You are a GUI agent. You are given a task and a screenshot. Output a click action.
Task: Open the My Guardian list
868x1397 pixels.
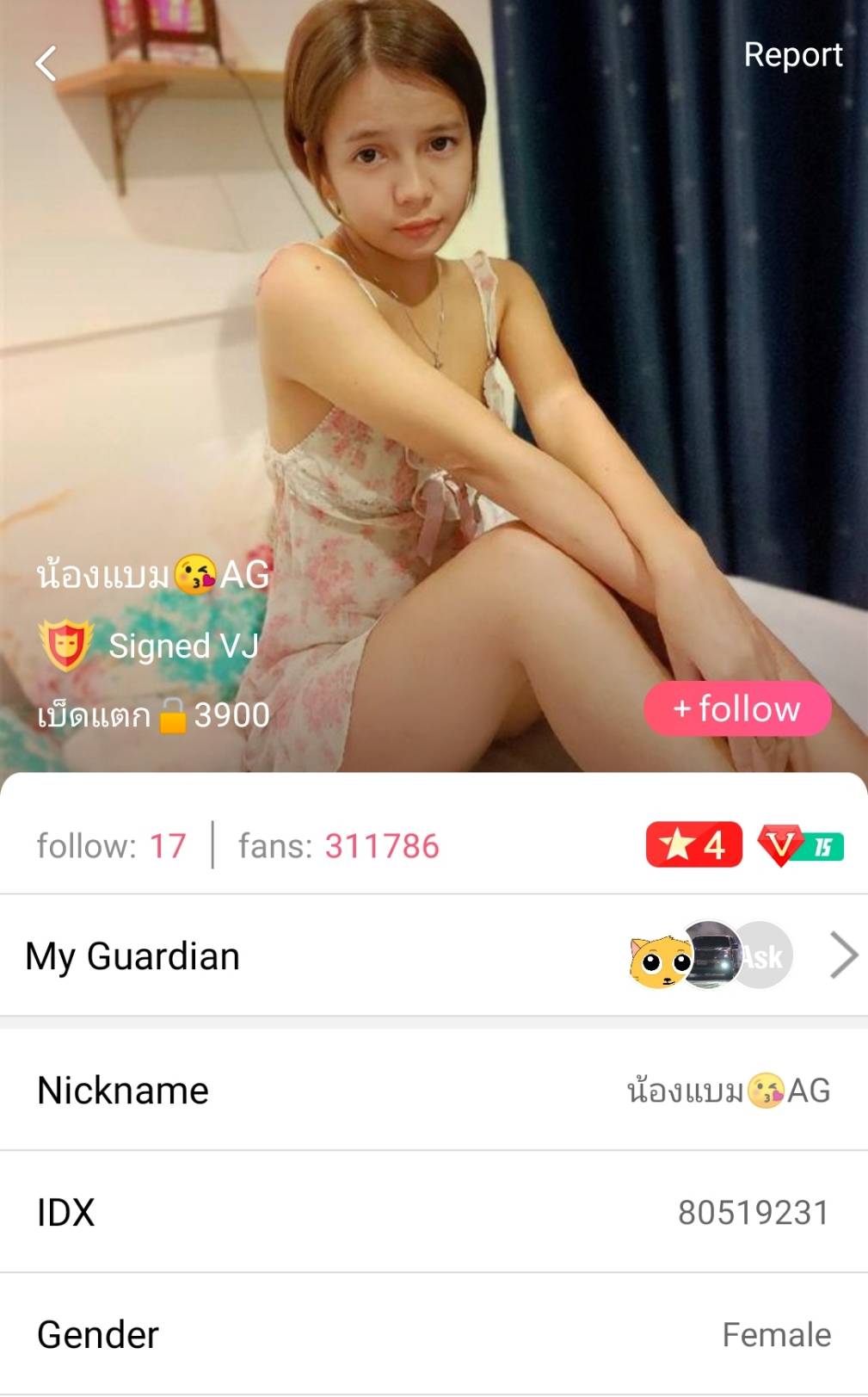843,955
